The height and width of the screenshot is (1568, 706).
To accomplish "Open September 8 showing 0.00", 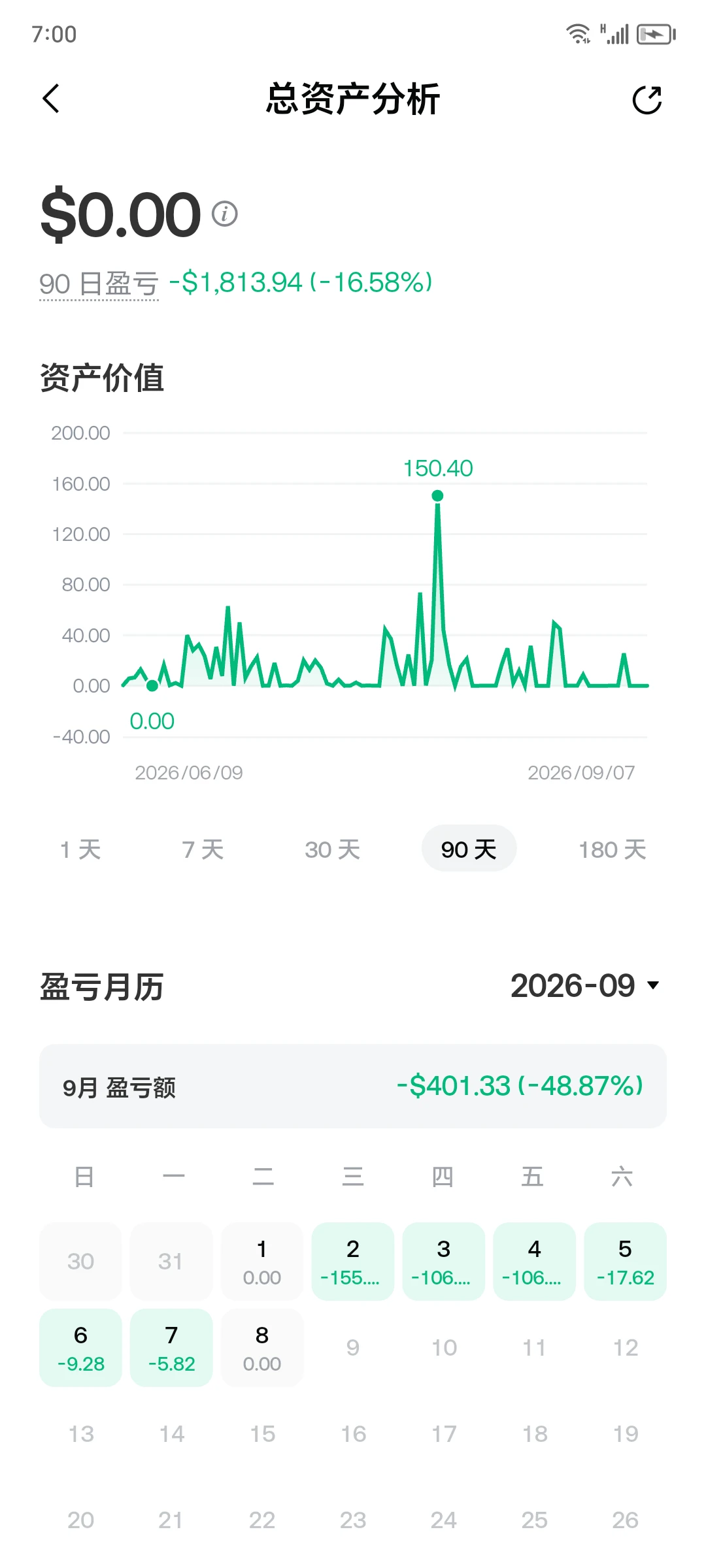I will 262,1348.
